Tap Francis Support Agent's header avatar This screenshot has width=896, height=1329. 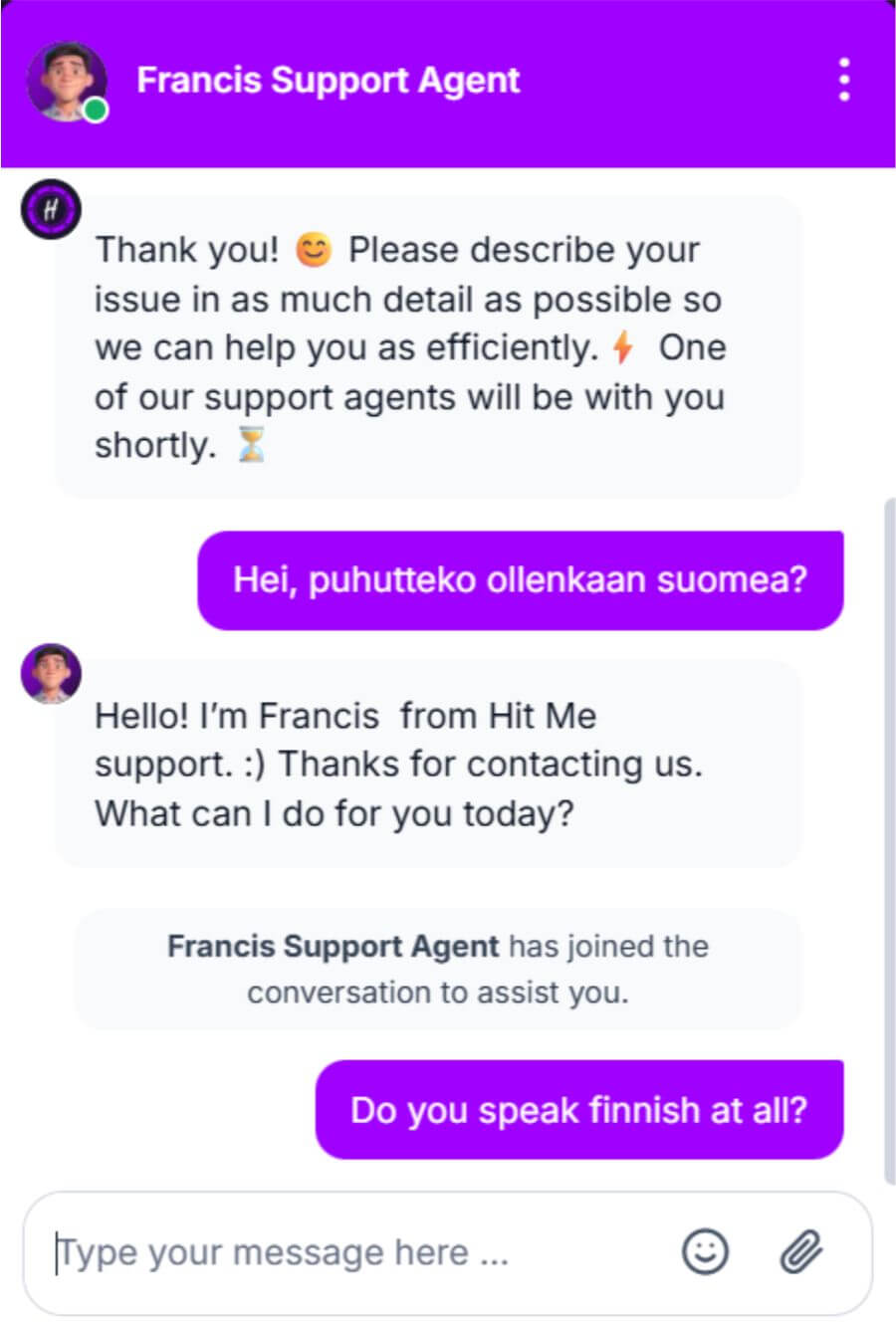click(66, 81)
